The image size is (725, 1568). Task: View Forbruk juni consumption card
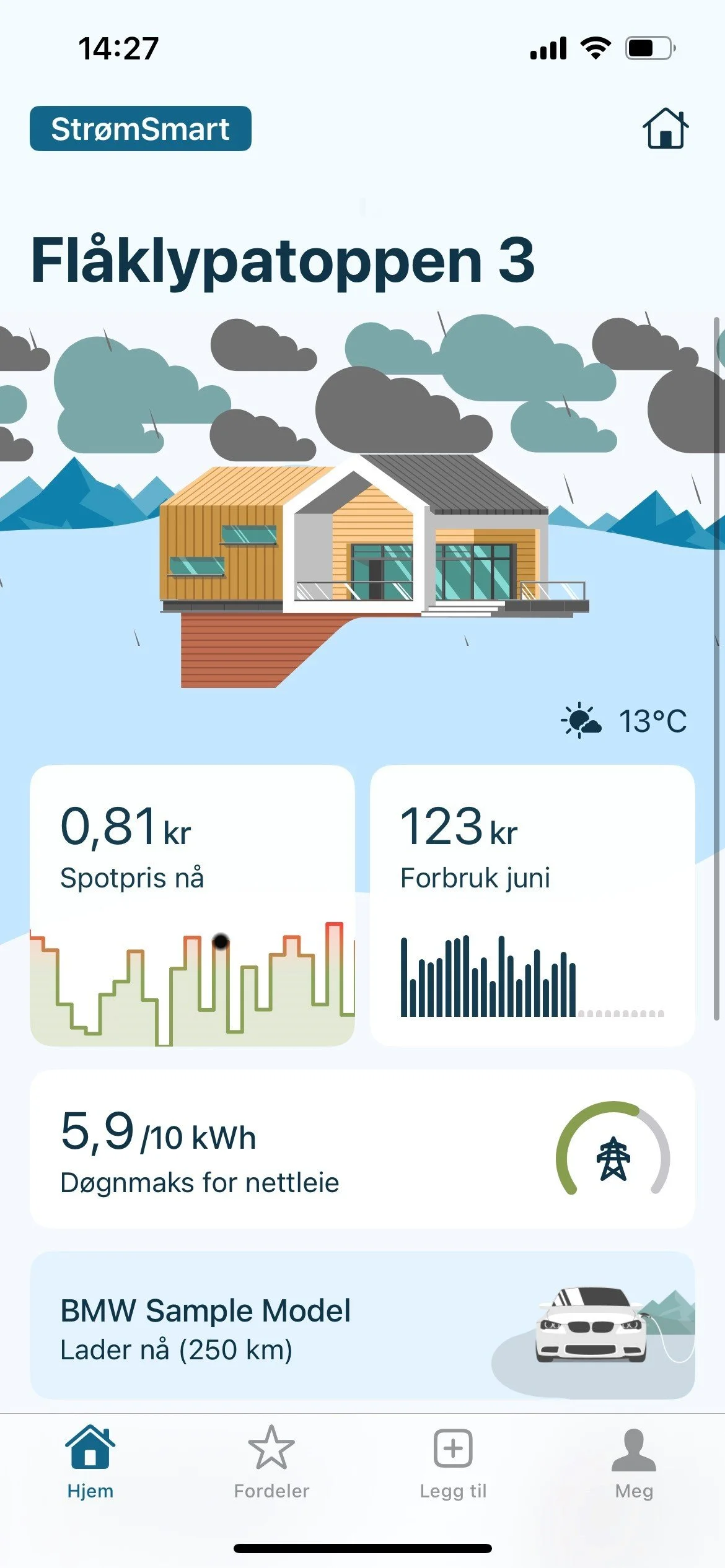click(532, 905)
